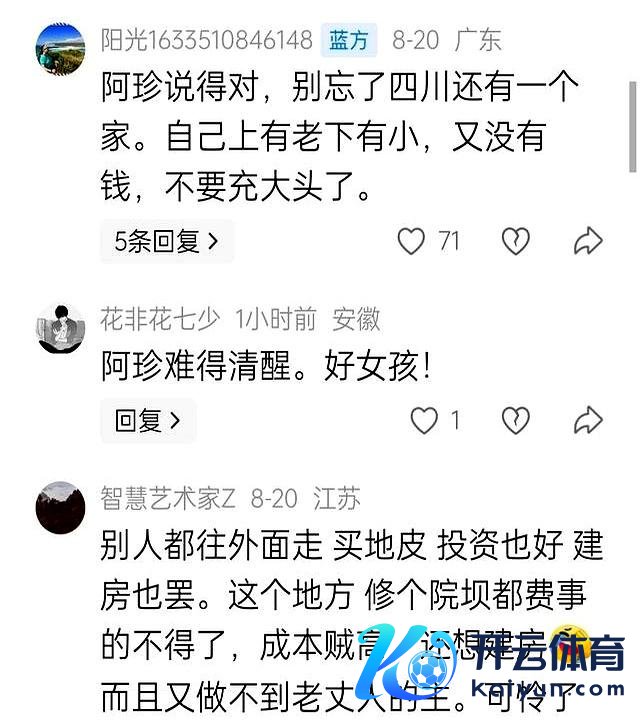Like 阳光1633510846148's comment with 71 likes

click(x=412, y=241)
